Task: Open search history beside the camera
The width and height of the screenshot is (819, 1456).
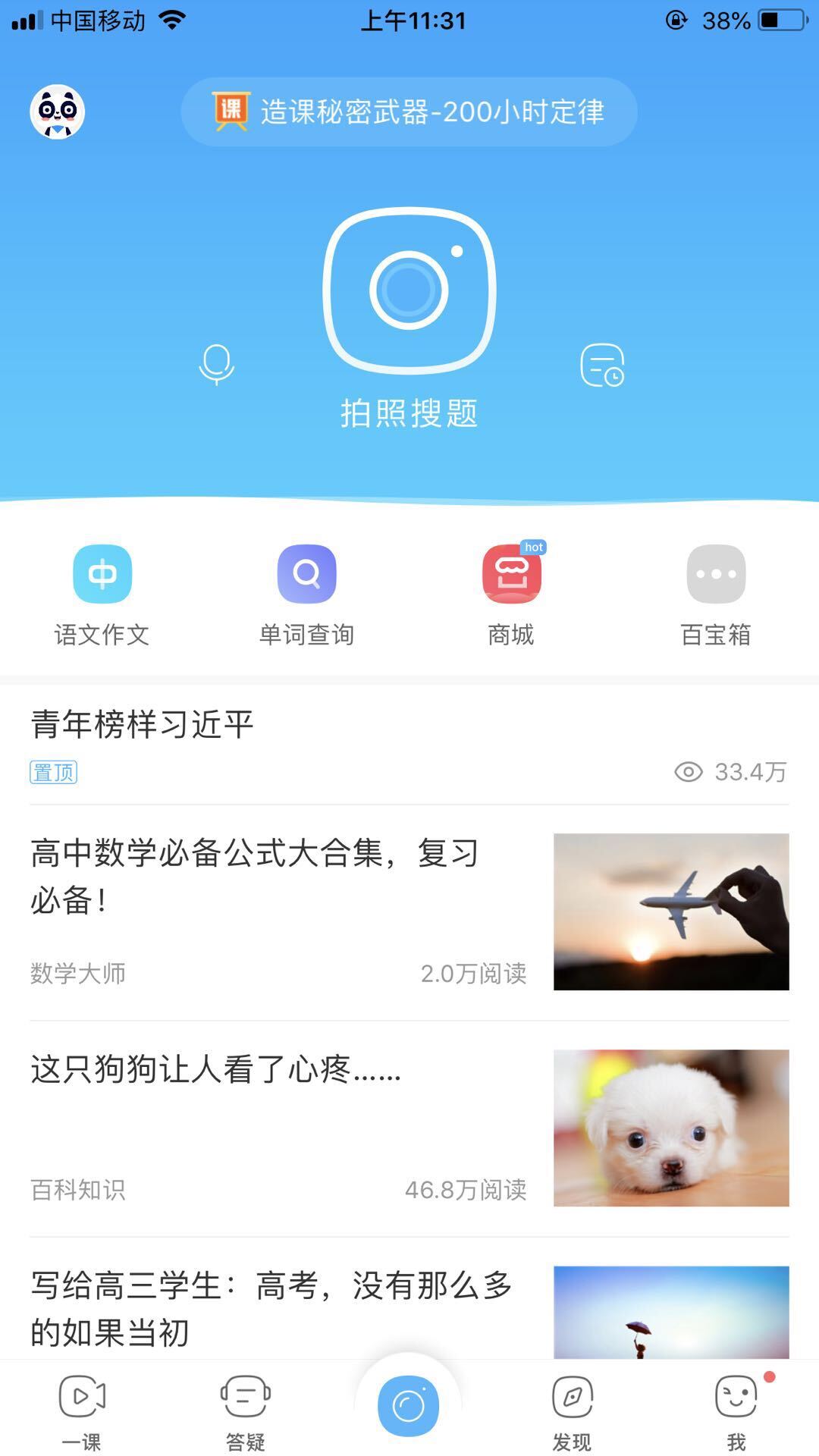Action: [x=603, y=366]
